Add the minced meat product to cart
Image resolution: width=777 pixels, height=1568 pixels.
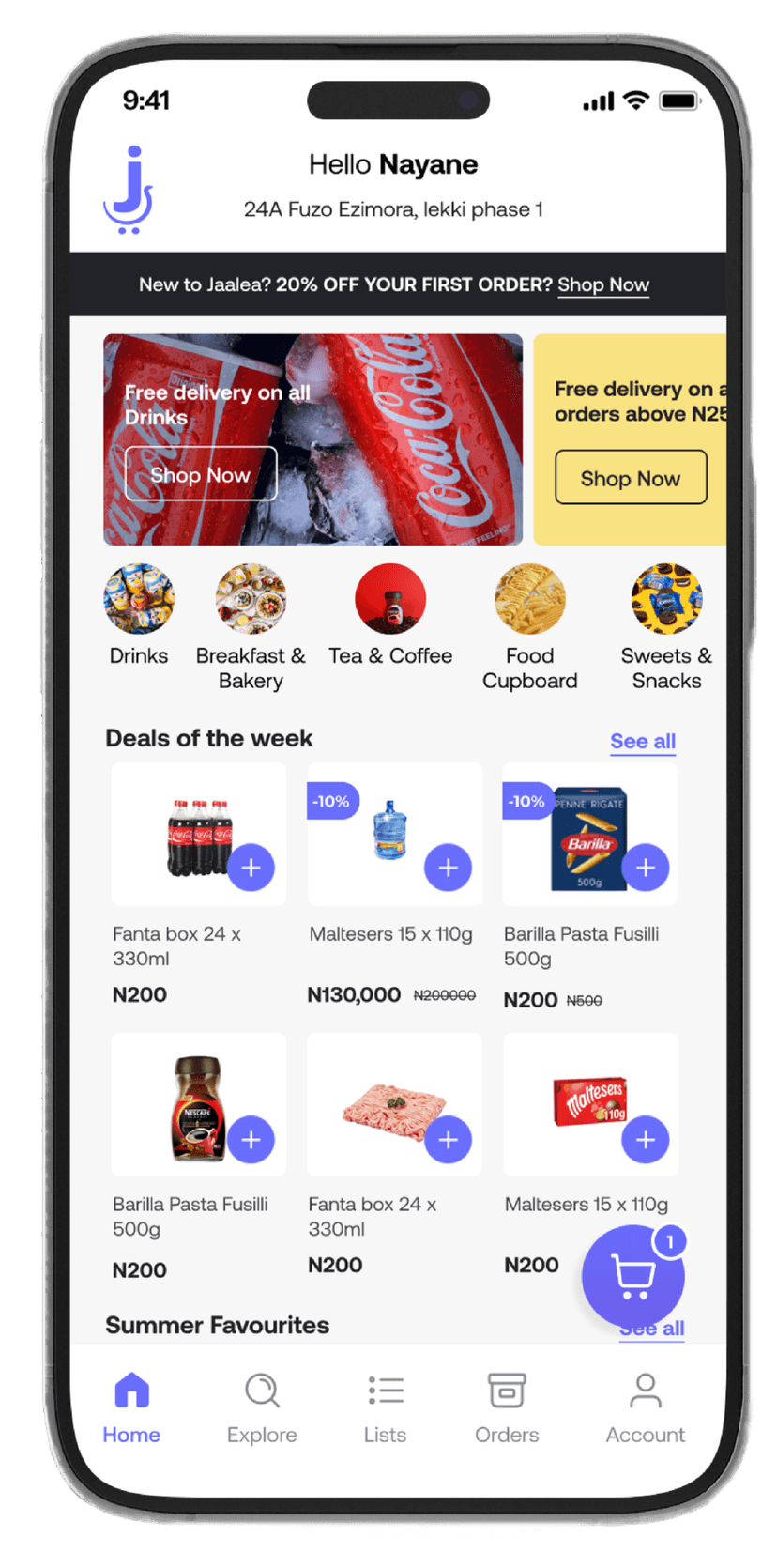[x=448, y=1139]
